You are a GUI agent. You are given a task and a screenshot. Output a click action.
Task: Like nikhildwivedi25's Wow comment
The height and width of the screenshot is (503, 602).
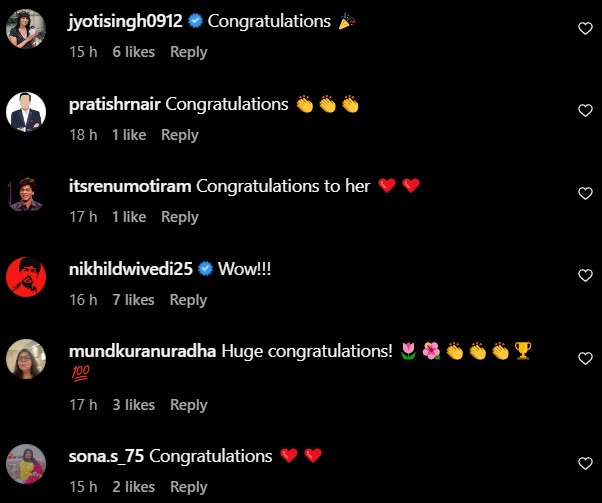(586, 275)
